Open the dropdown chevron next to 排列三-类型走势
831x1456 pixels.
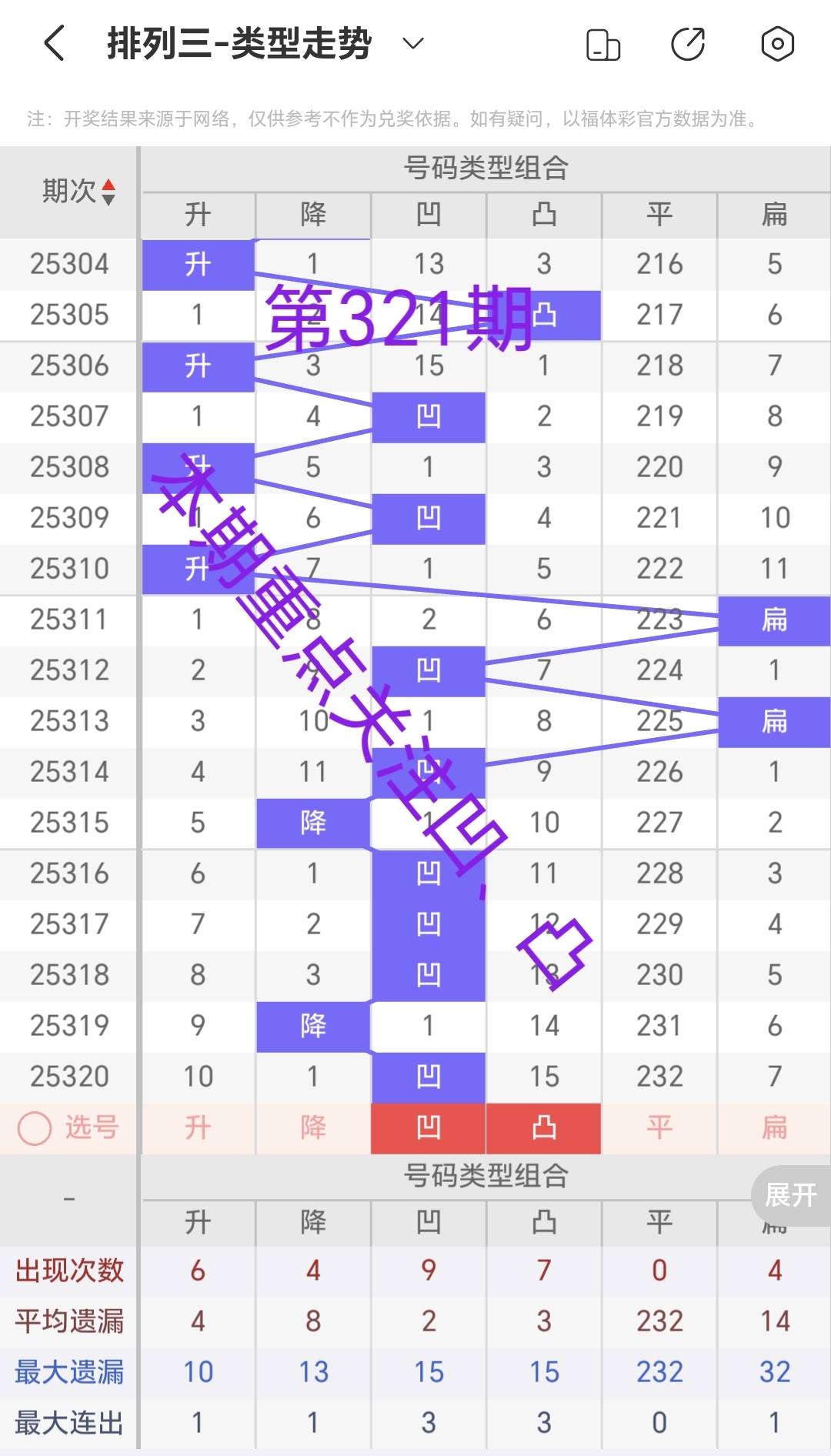pos(412,45)
